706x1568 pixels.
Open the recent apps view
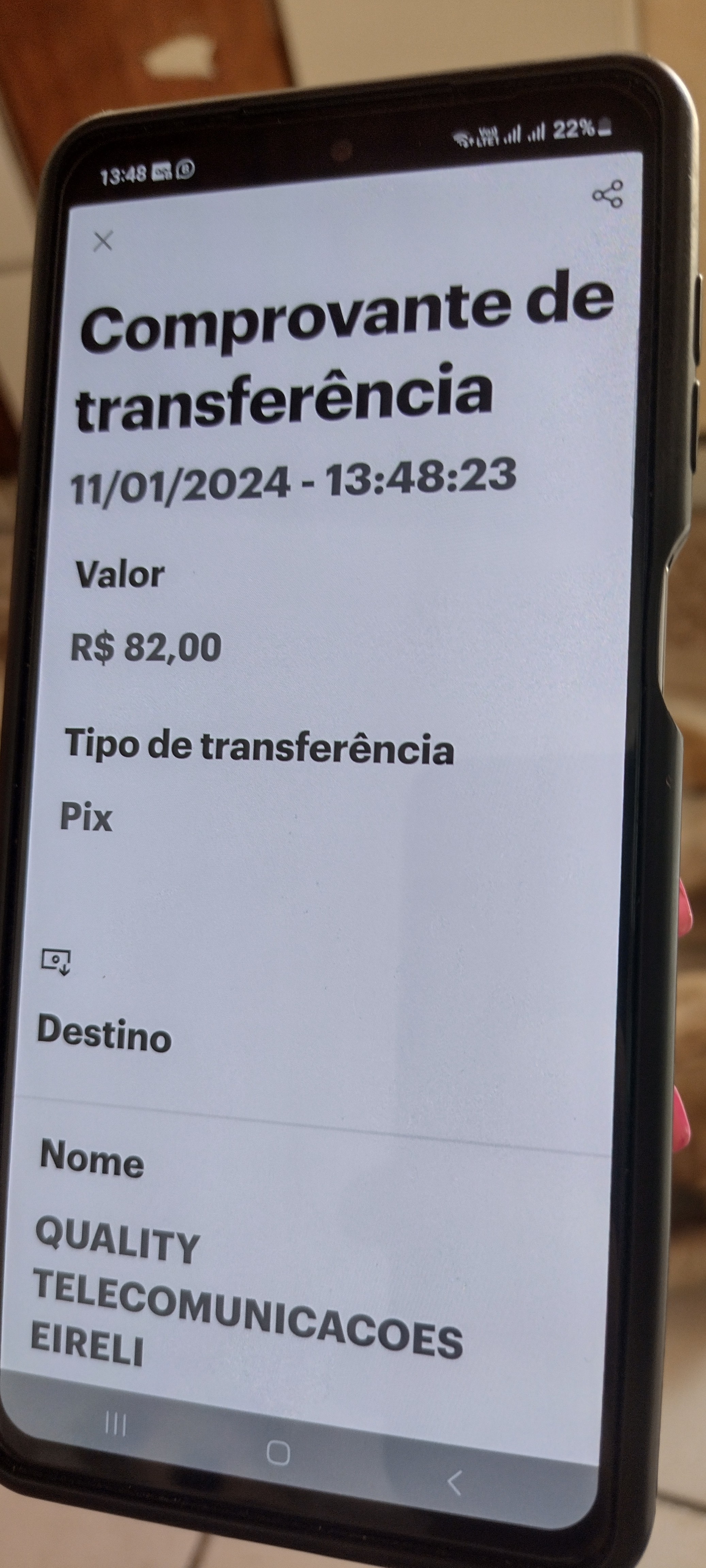[116, 1424]
